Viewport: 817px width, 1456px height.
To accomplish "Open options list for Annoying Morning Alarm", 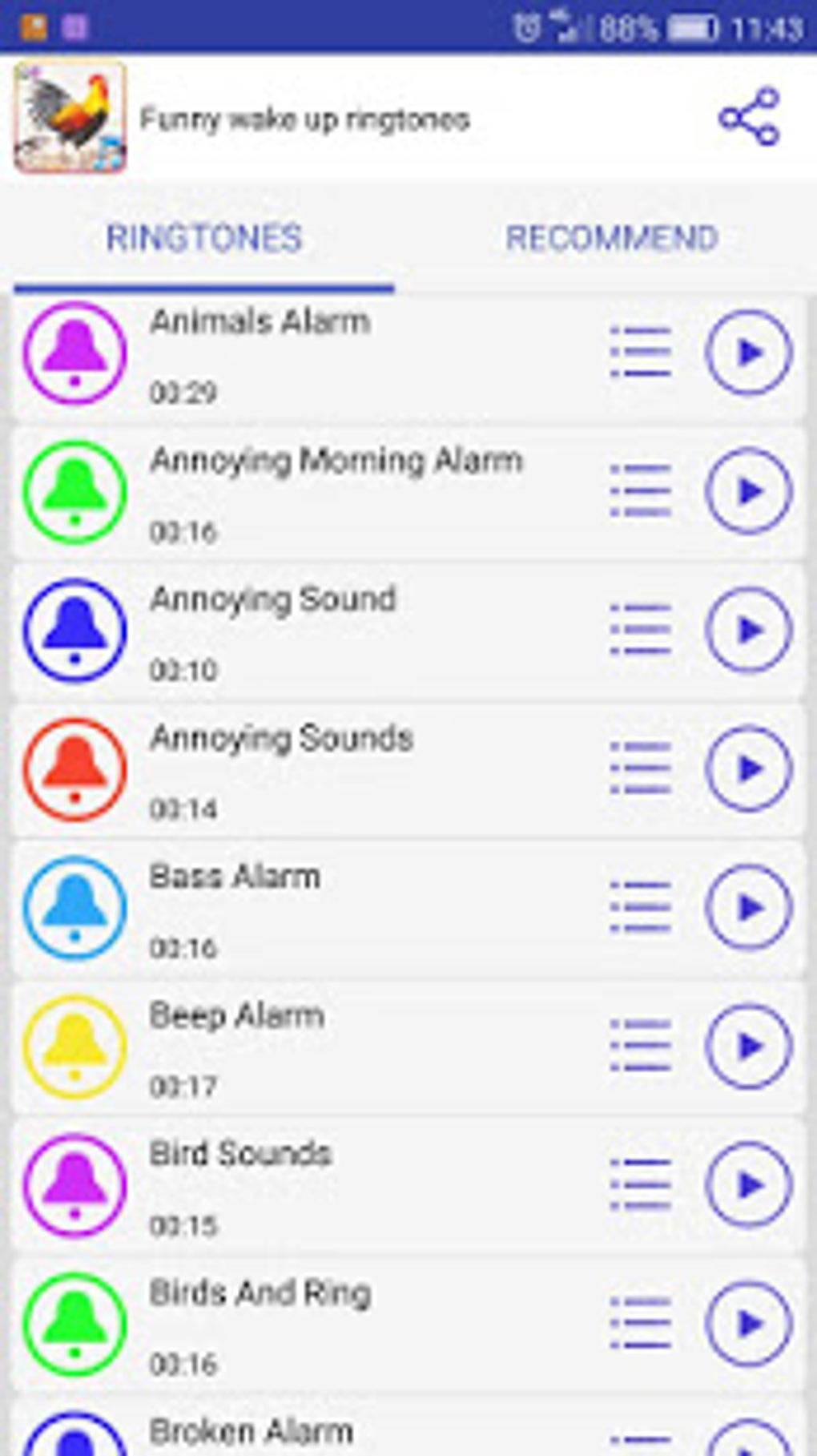I will point(640,491).
